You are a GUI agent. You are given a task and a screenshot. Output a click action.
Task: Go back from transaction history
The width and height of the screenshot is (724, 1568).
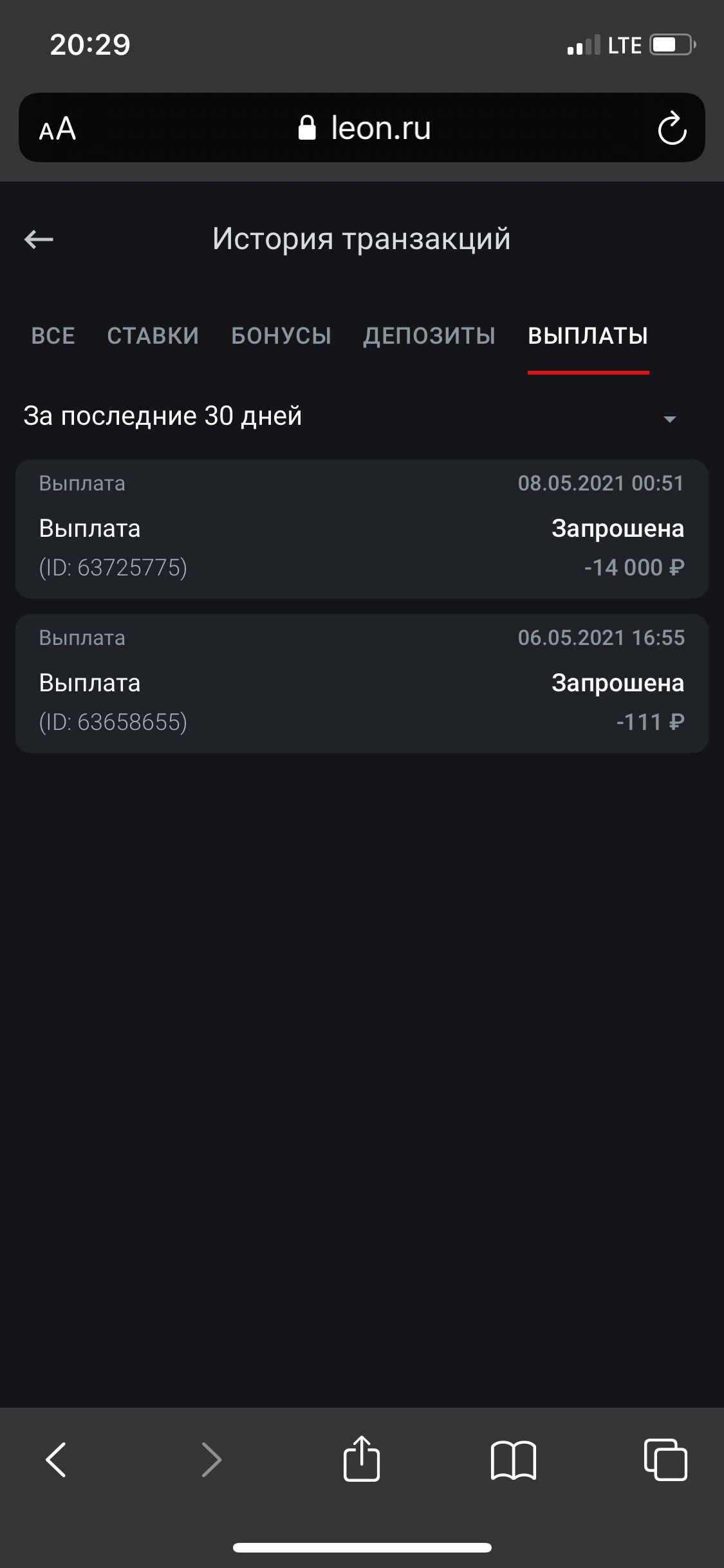click(x=39, y=240)
